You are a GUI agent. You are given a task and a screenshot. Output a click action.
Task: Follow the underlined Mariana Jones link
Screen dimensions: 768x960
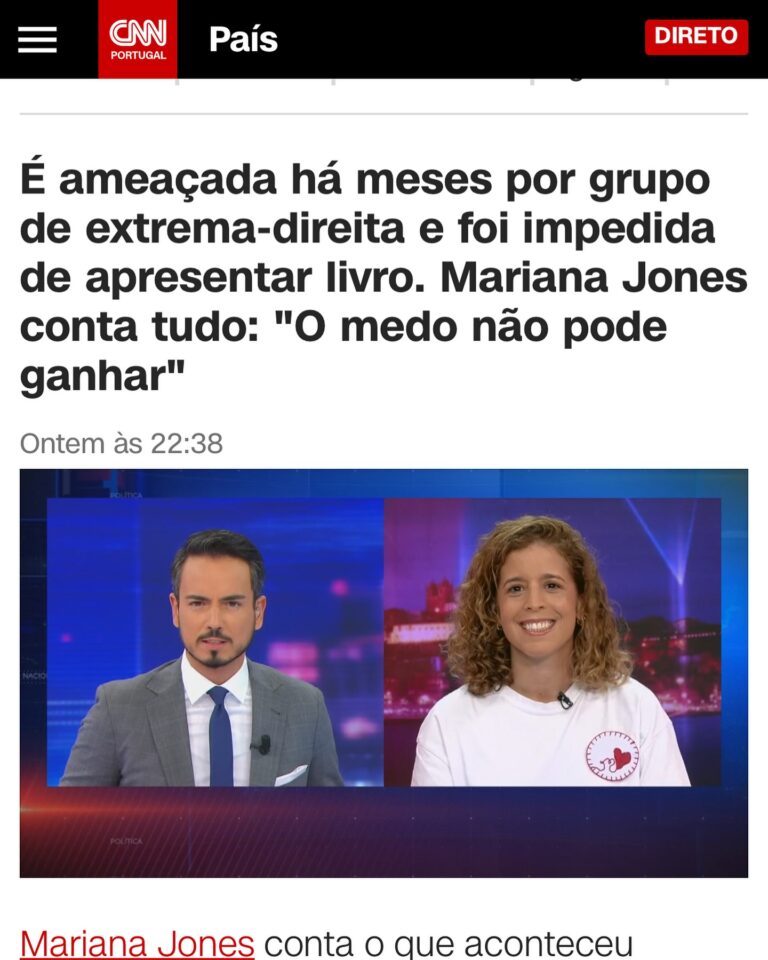(x=137, y=943)
